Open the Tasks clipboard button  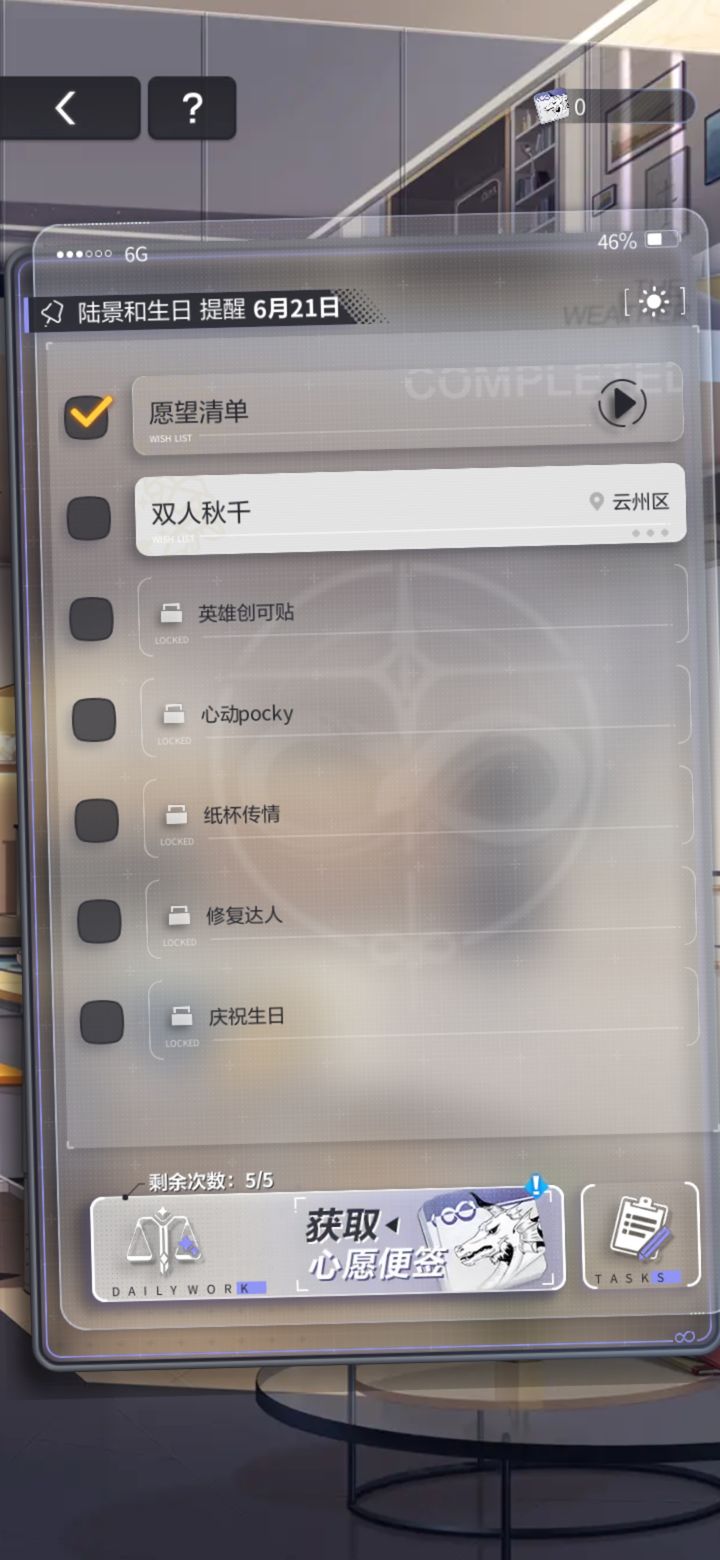click(640, 1236)
